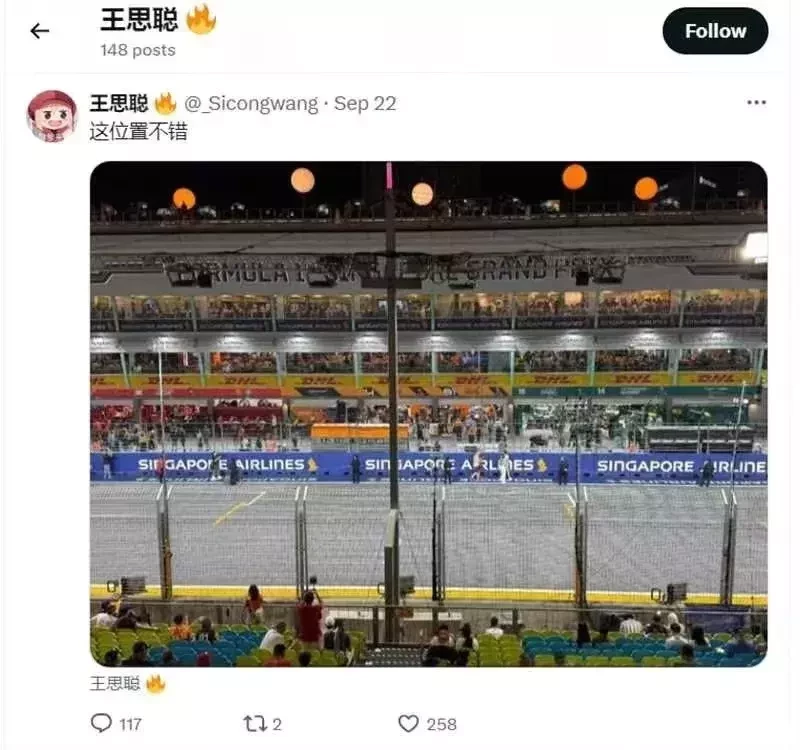
Task: Open the post's three-dot overflow menu
Action: pos(756,103)
